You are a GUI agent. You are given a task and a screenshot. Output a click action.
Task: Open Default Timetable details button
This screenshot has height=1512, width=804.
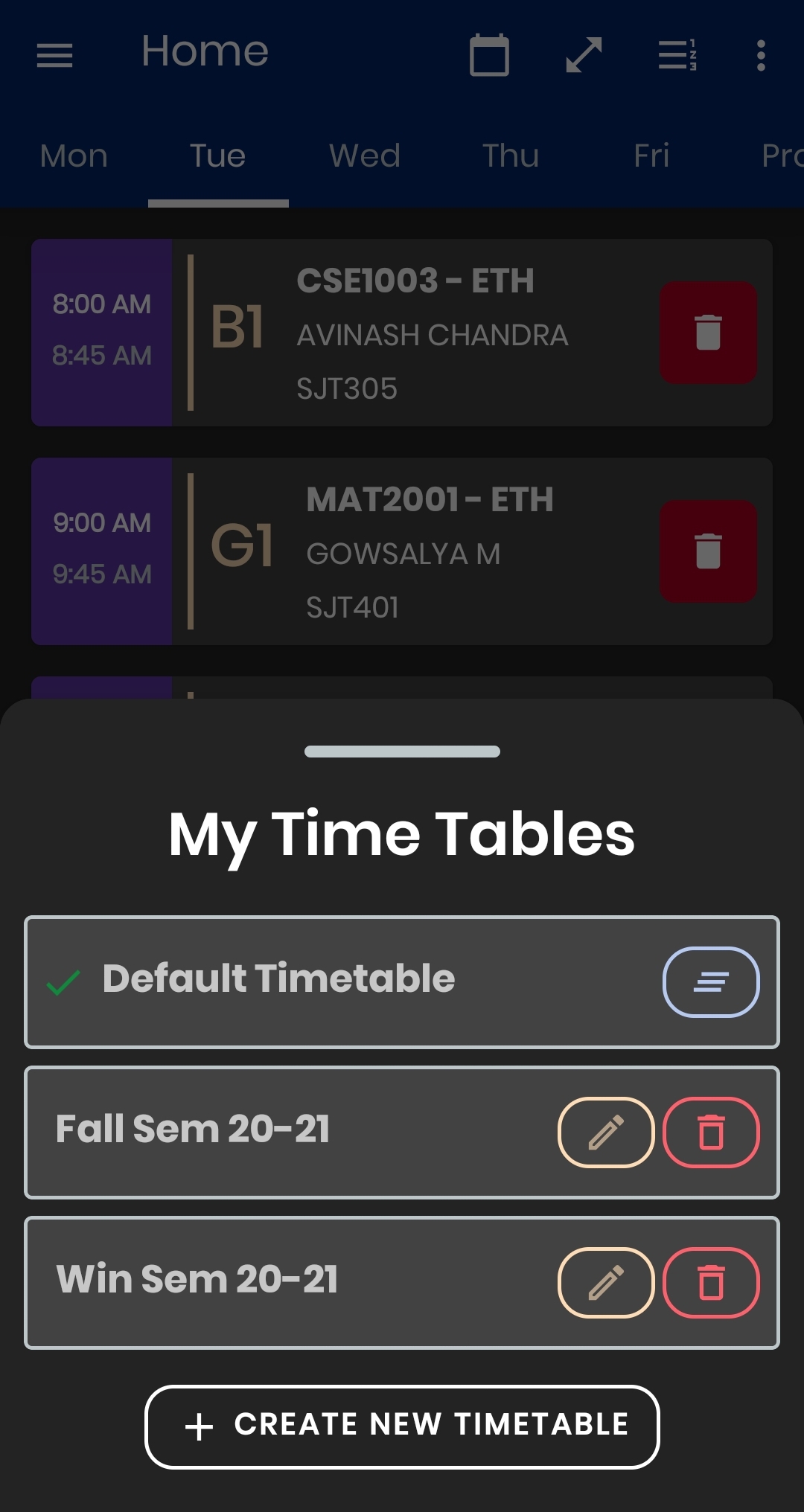tap(711, 982)
